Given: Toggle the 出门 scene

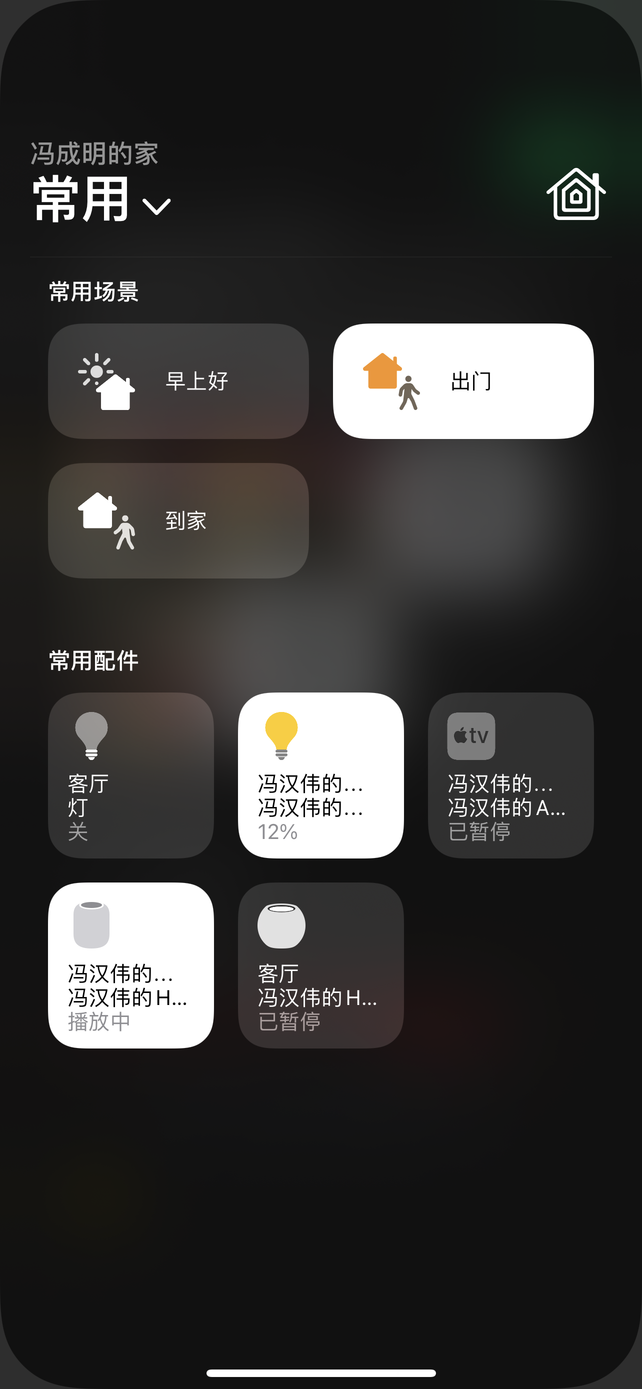Looking at the screenshot, I should 463,381.
